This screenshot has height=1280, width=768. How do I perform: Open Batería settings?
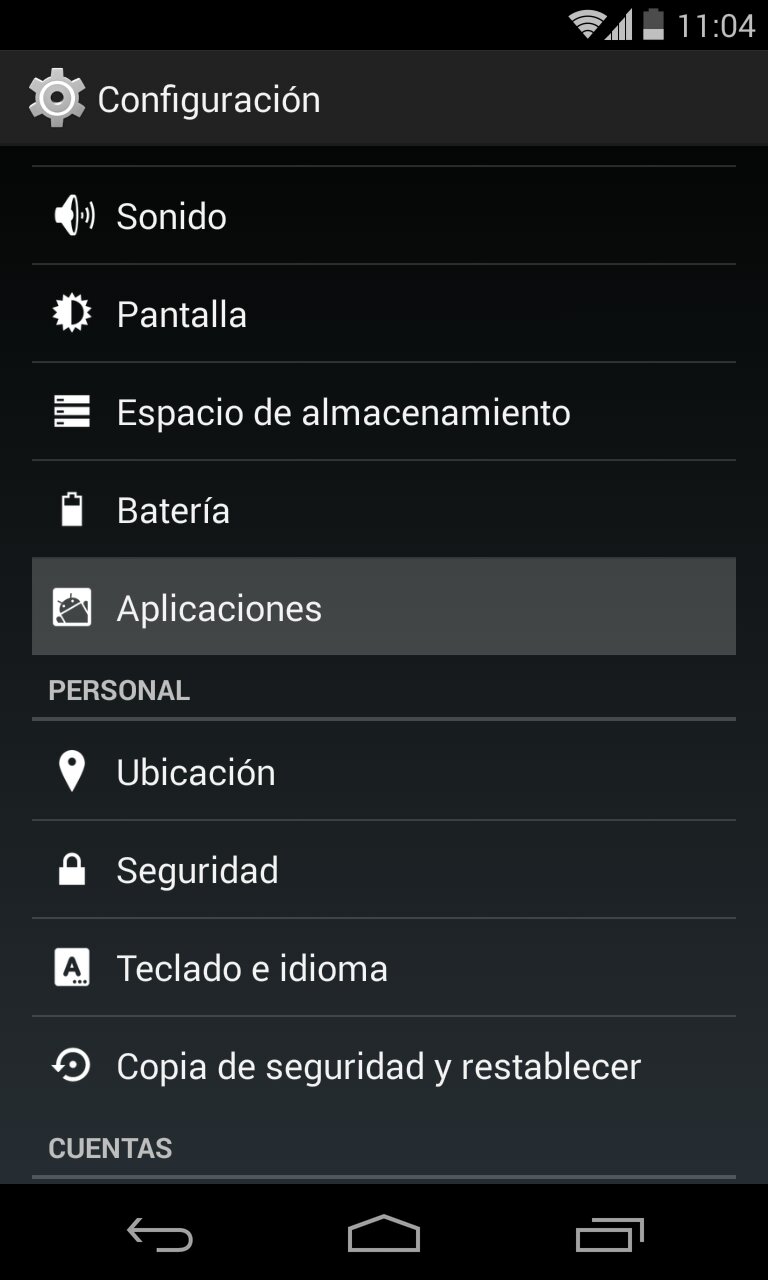[384, 510]
